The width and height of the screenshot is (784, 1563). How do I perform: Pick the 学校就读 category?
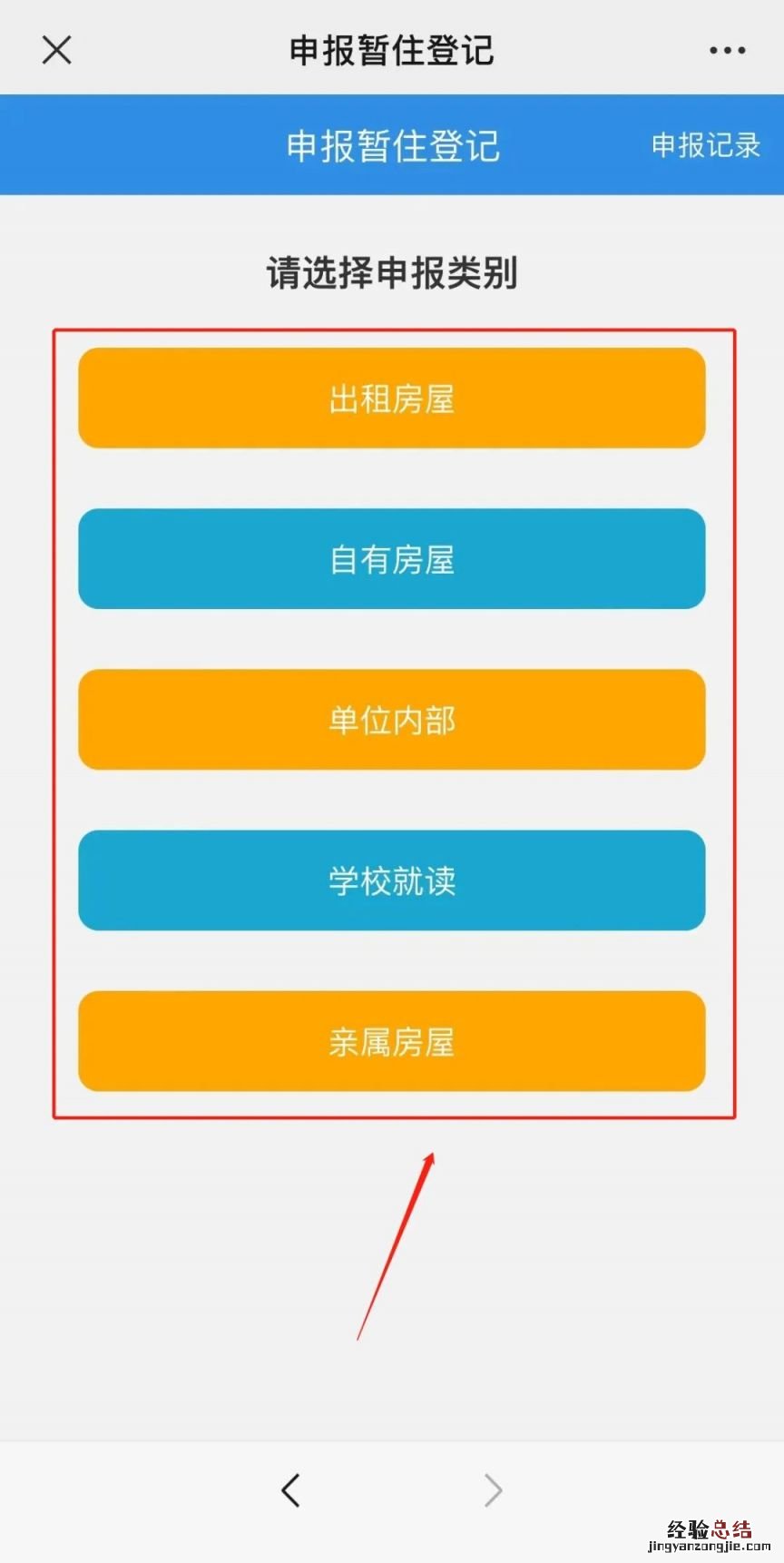pos(392,880)
